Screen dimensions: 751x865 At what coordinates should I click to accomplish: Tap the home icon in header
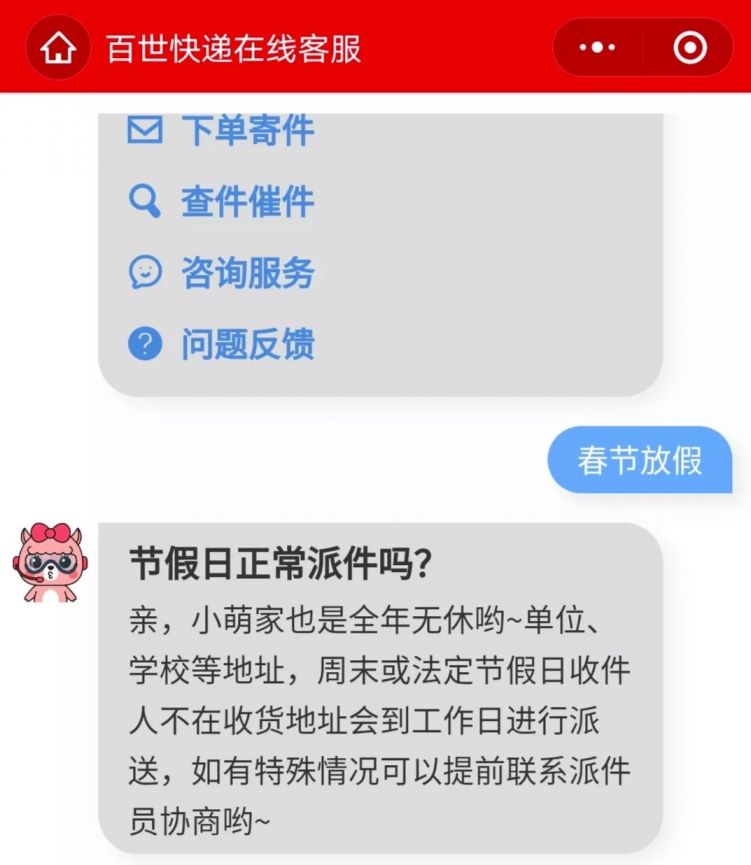tap(59, 48)
